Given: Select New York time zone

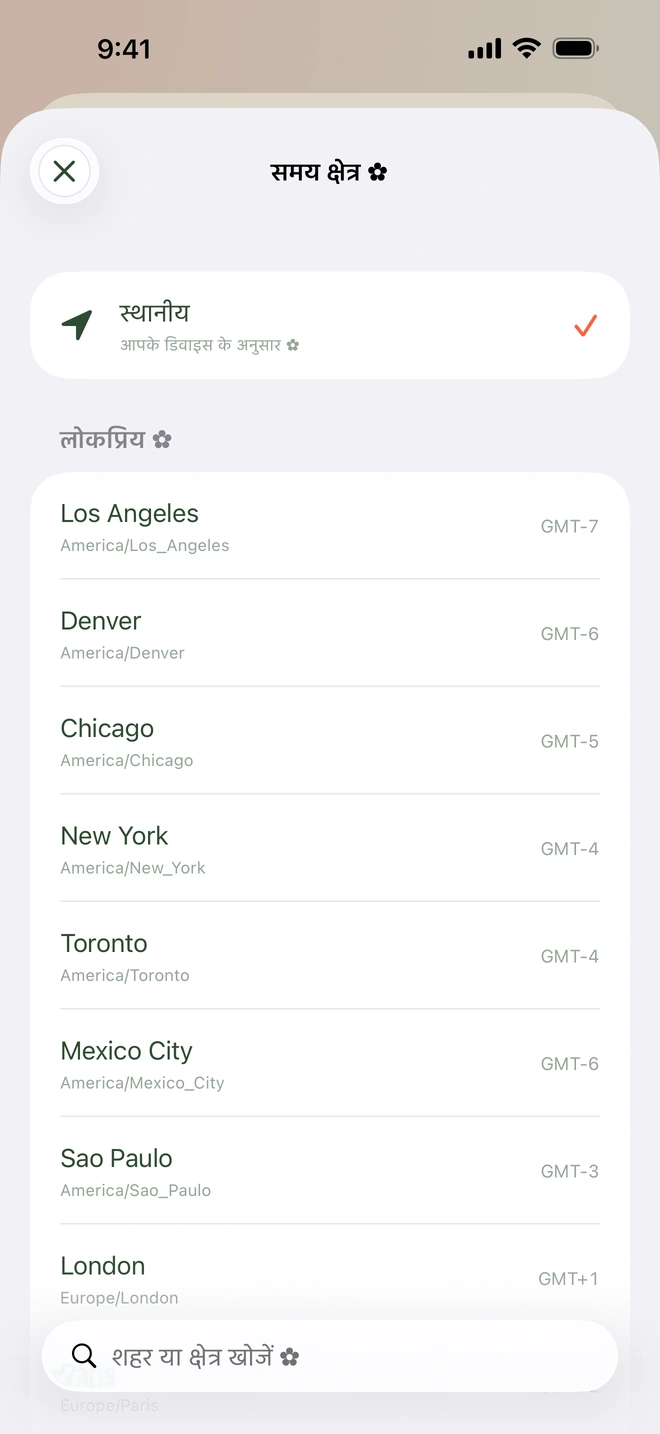Looking at the screenshot, I should pyautogui.click(x=330, y=848).
